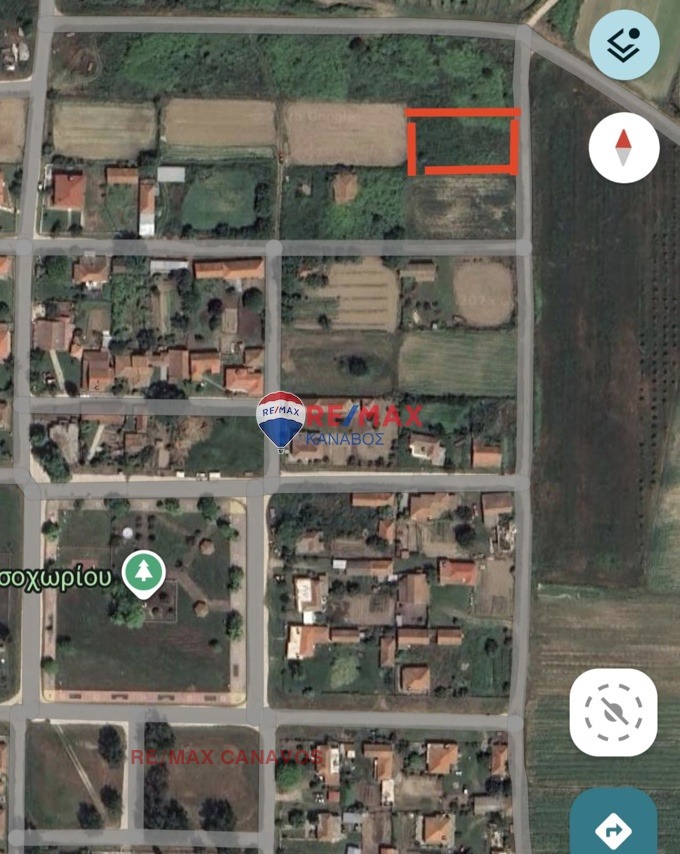680x854 pixels.
Task: Select the park marker on the map
Action: (144, 574)
